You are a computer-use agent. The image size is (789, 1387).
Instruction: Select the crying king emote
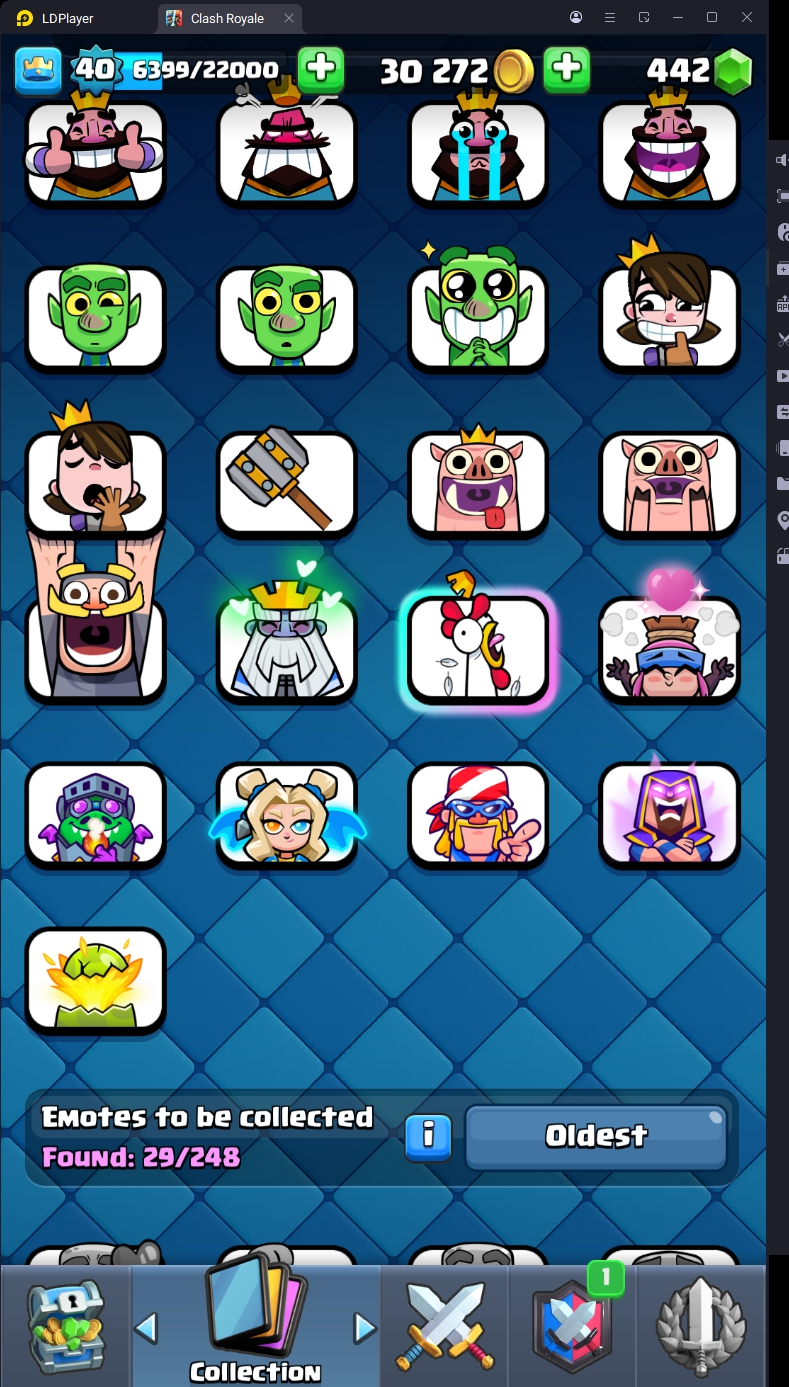tap(478, 152)
